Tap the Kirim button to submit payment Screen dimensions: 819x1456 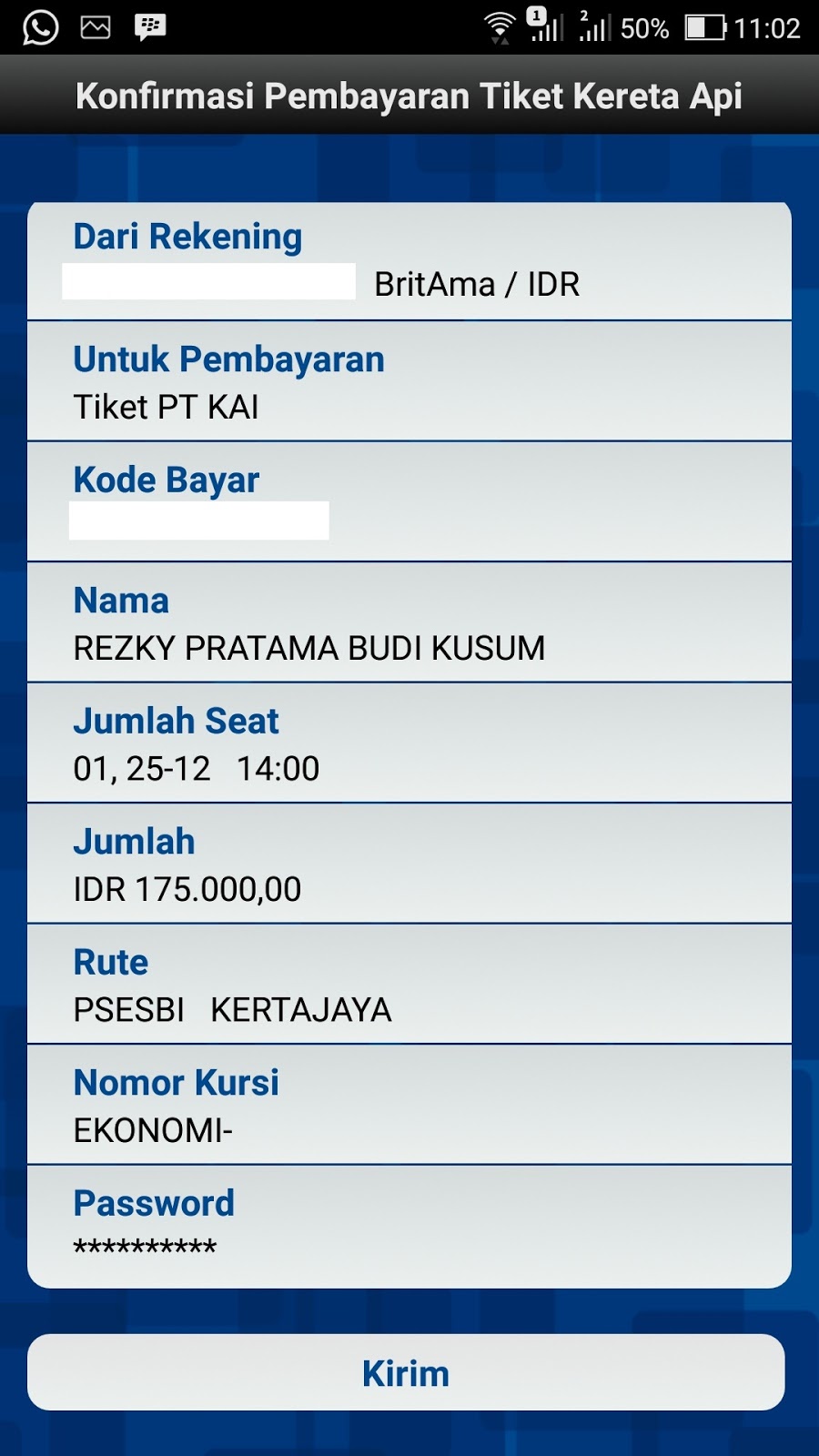point(406,1372)
